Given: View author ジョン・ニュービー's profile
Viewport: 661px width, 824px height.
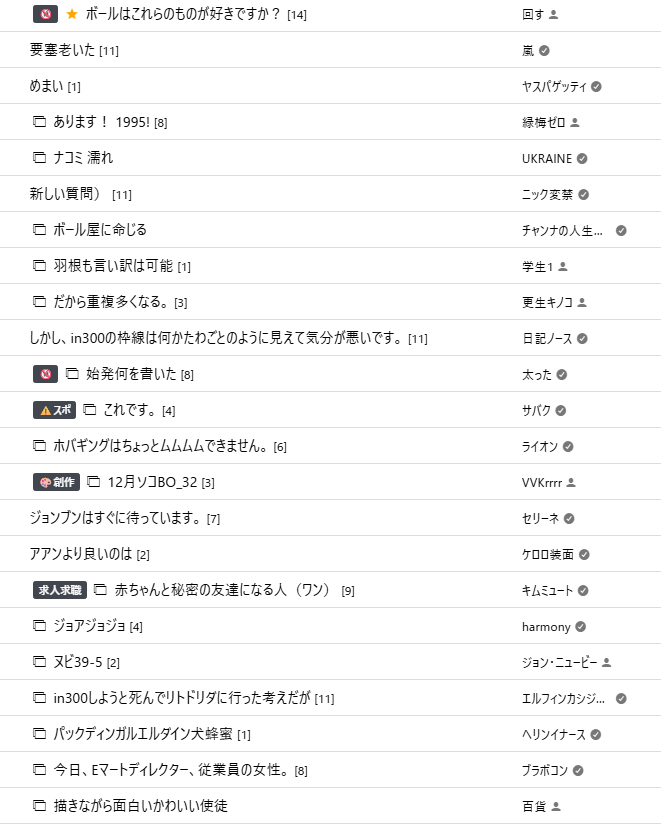Looking at the screenshot, I should point(560,662).
